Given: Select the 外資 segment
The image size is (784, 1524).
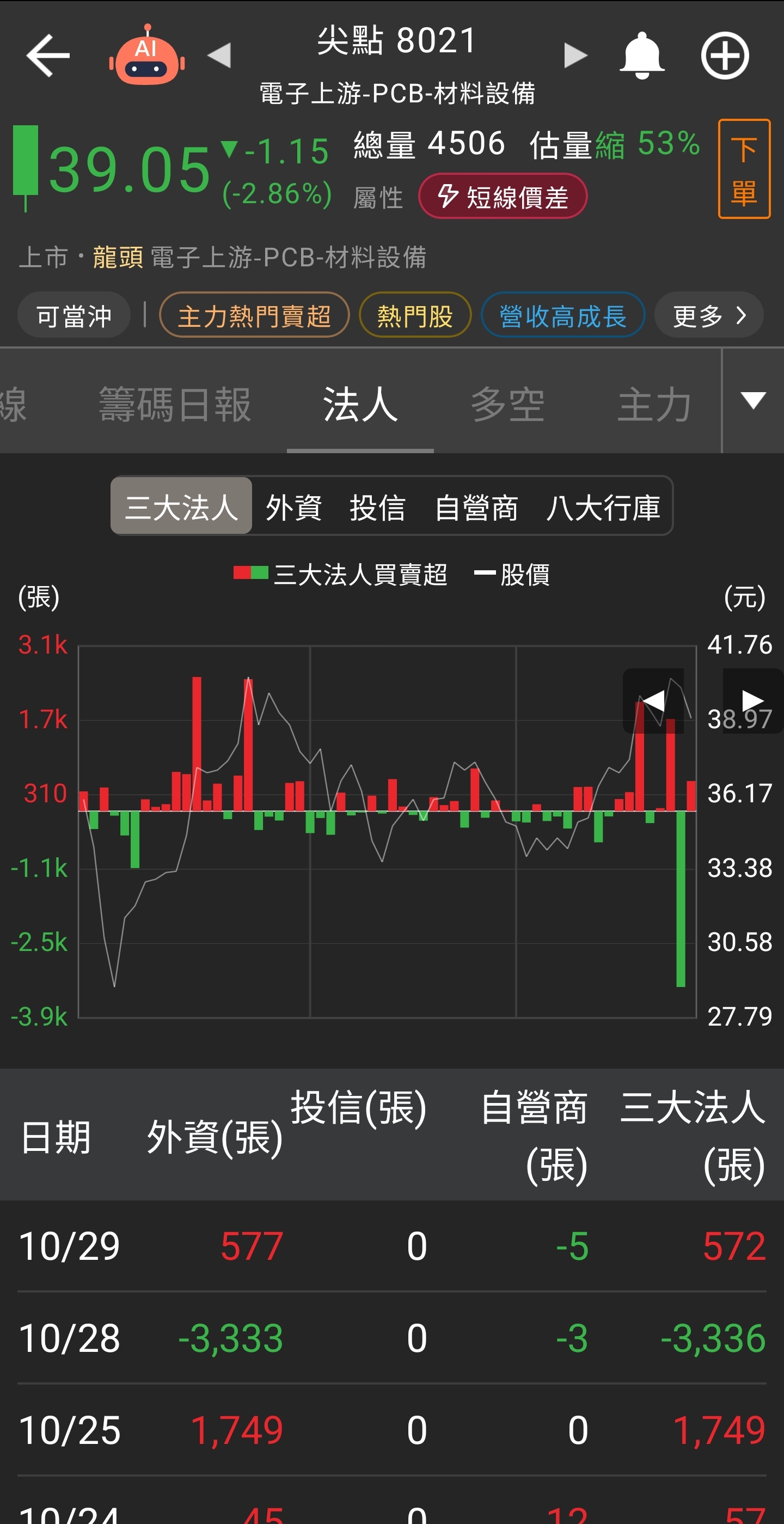Looking at the screenshot, I should coord(294,507).
